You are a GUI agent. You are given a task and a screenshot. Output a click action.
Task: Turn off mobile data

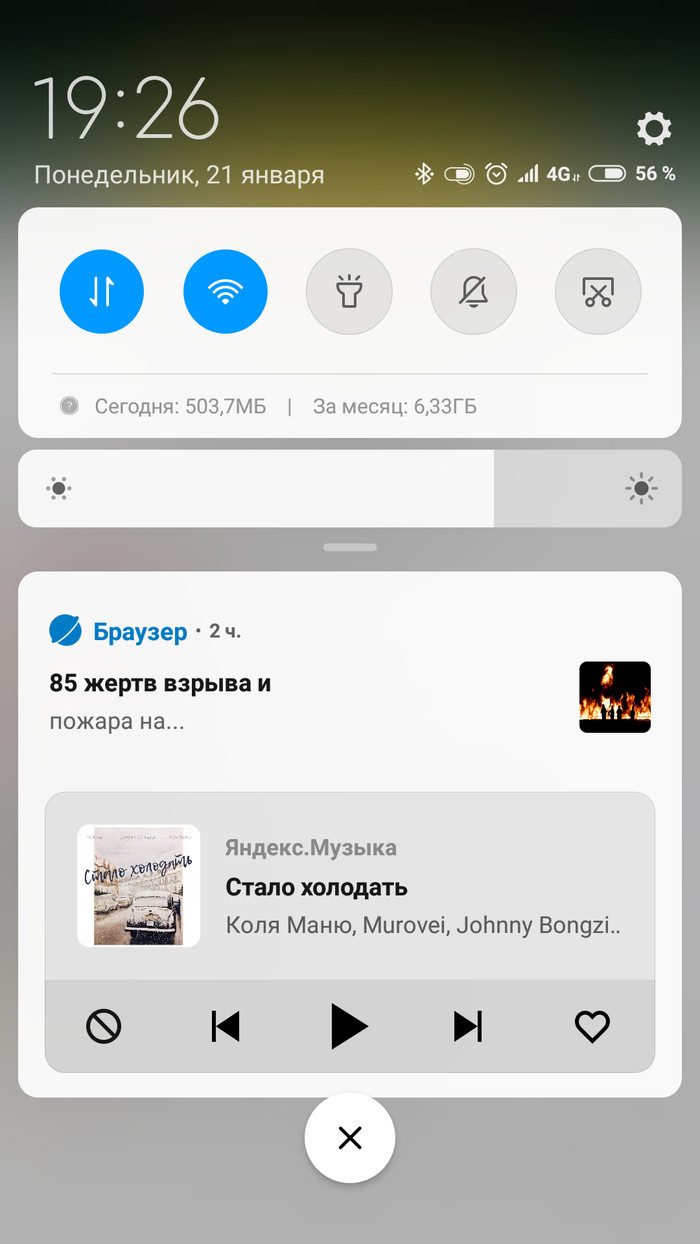pos(102,292)
